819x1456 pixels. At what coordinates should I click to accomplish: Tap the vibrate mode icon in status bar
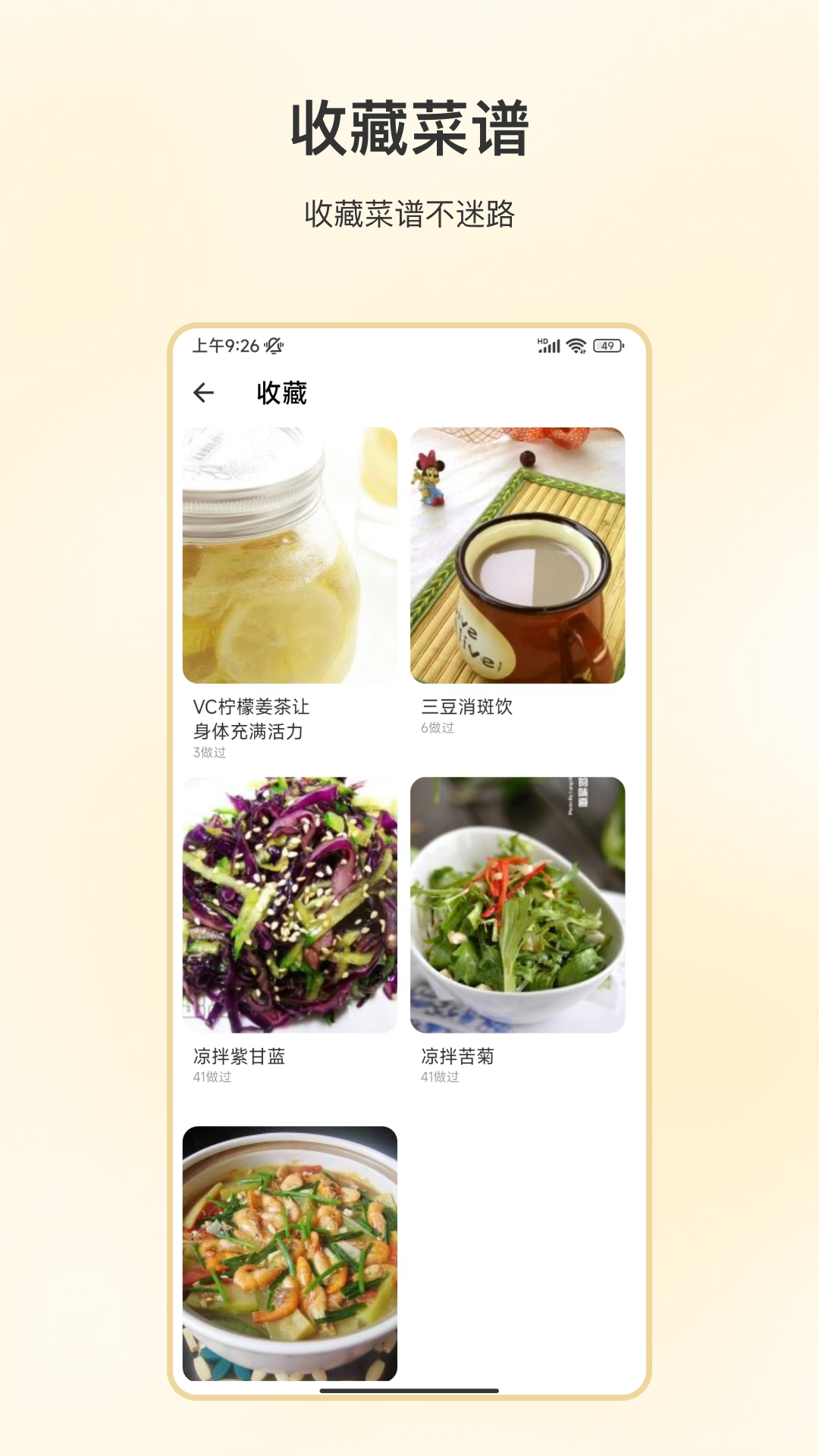(275, 345)
